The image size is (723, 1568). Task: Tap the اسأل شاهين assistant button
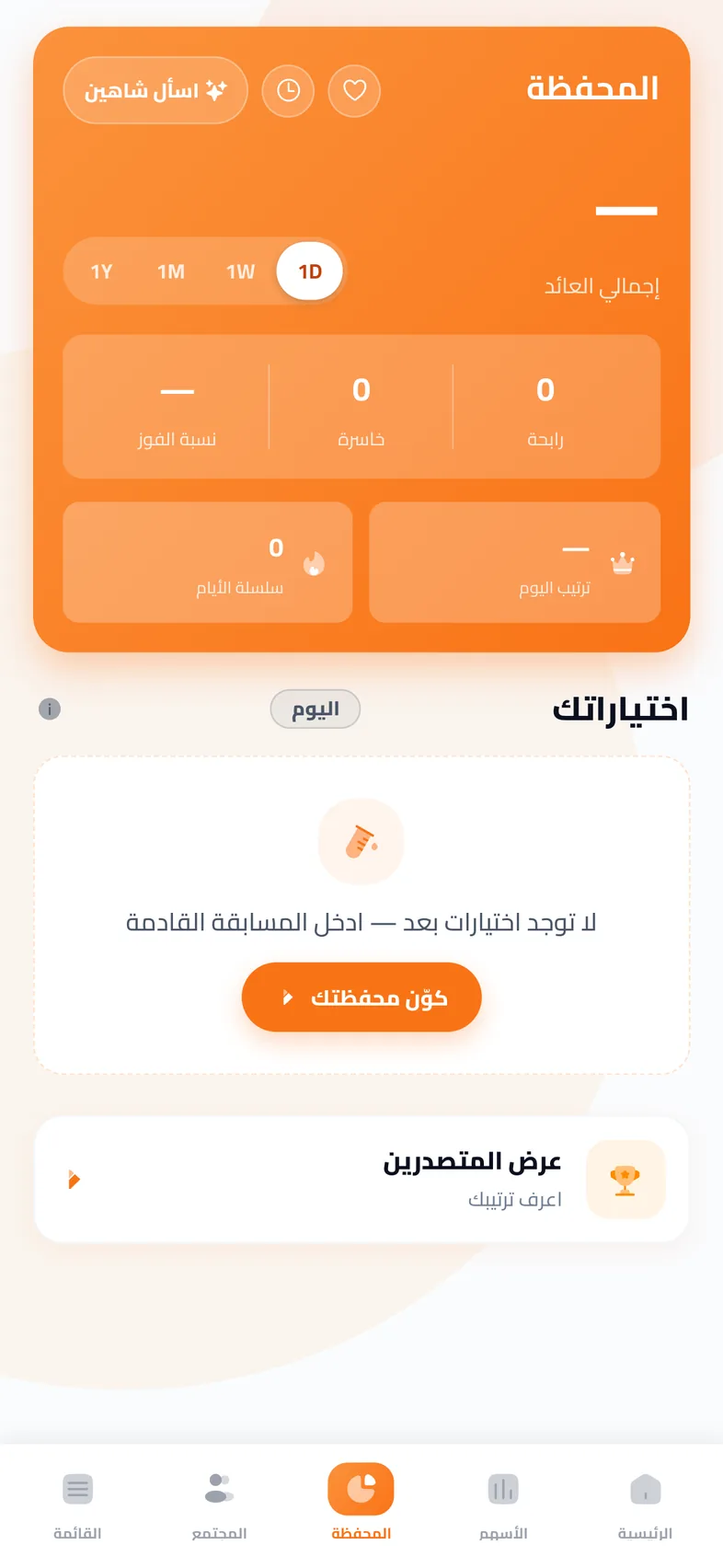[155, 90]
